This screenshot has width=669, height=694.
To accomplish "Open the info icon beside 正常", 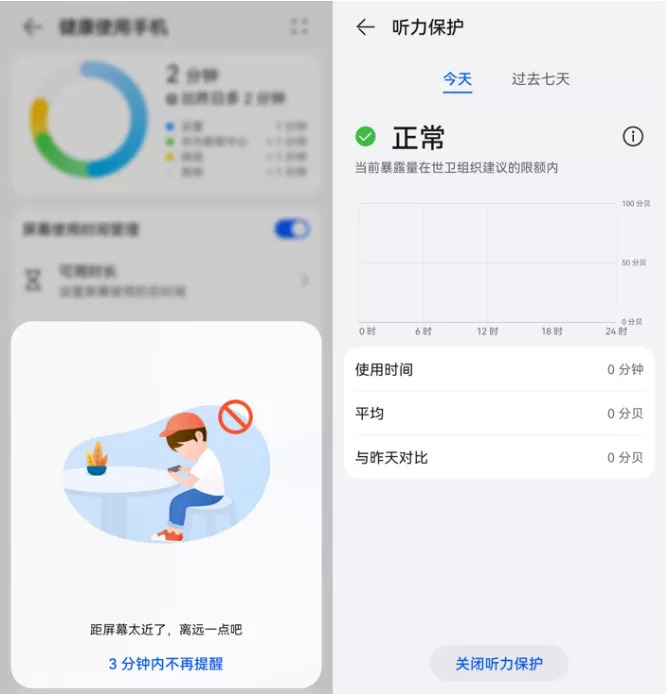I will click(x=633, y=137).
